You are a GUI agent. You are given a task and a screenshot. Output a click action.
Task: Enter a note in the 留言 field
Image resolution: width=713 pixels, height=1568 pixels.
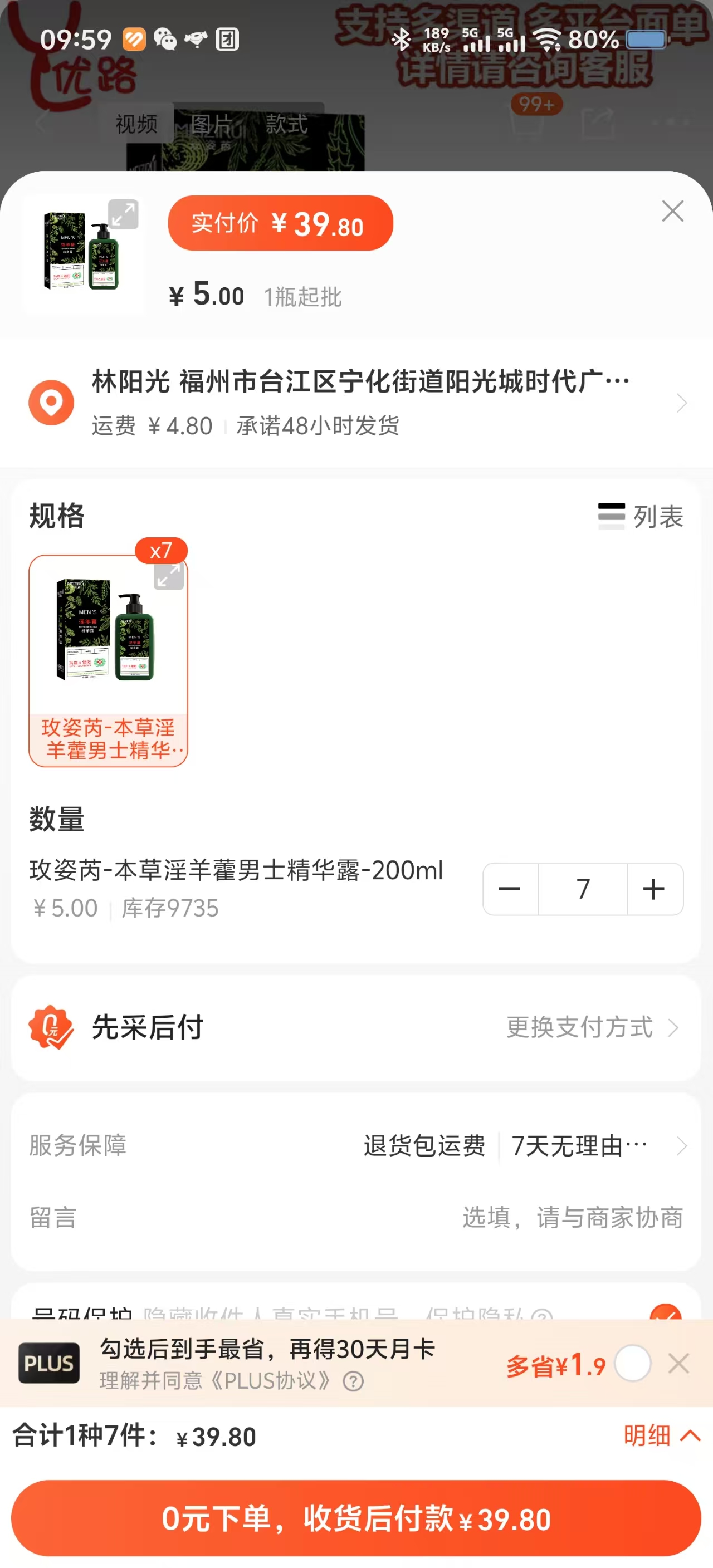tap(571, 1218)
